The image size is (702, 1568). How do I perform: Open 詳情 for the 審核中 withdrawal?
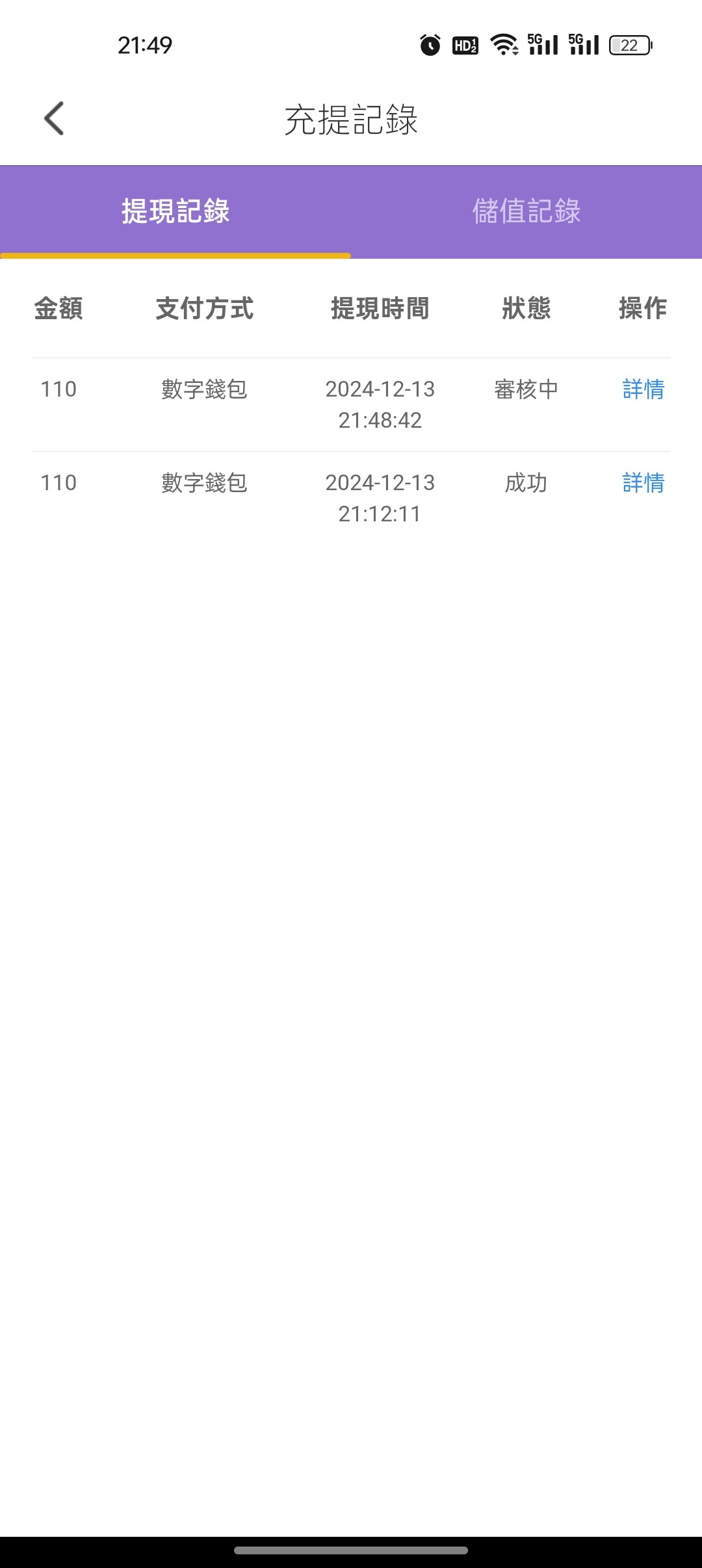click(x=643, y=389)
